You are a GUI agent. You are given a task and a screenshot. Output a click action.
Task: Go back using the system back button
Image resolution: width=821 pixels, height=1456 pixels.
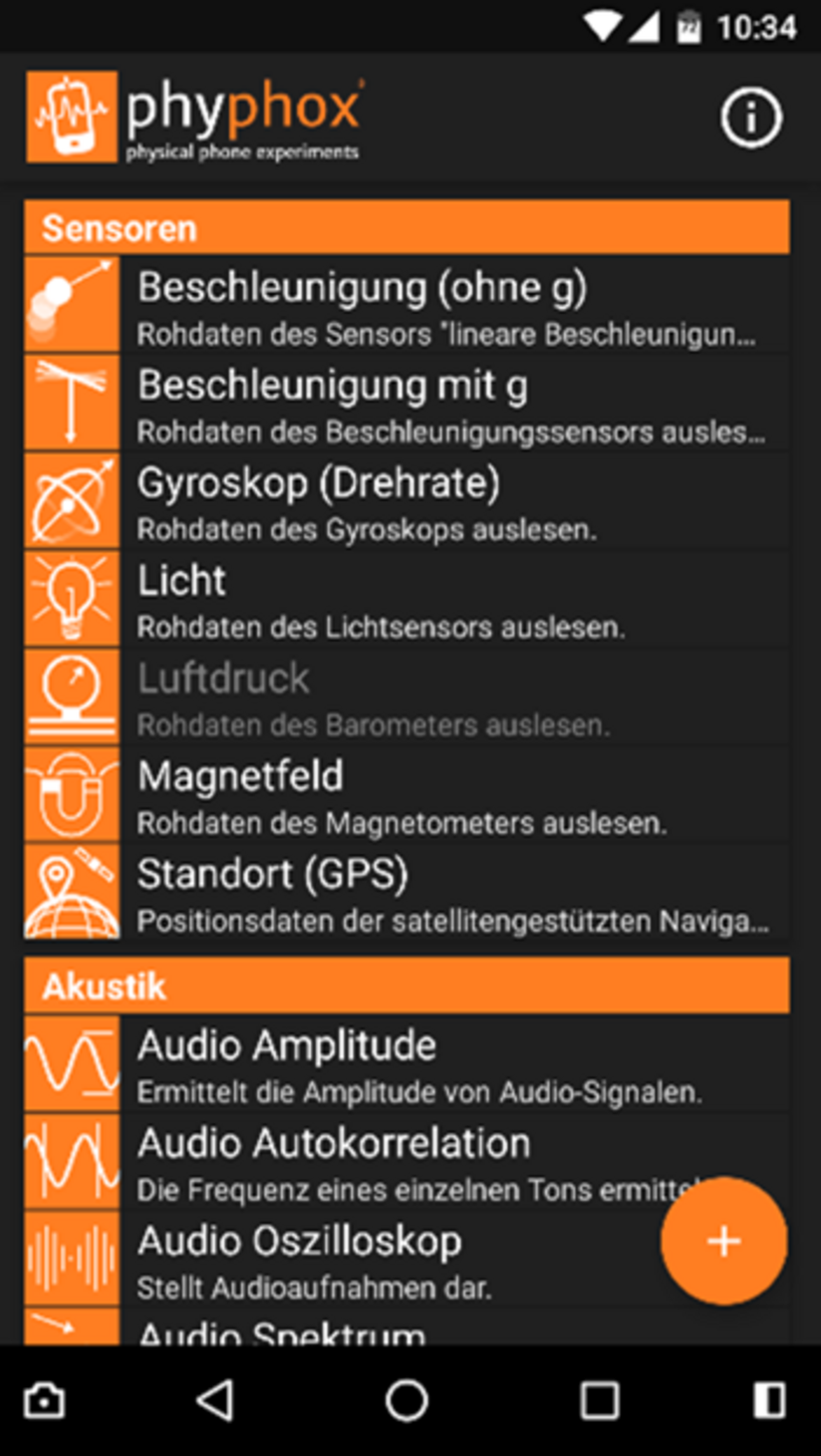pyautogui.click(x=214, y=1400)
